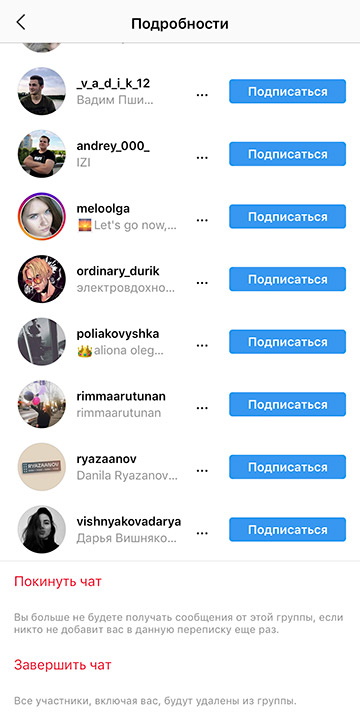This screenshot has height=726, width=360.
Task: Hit Подписаться for poliakovyshka
Action: tap(287, 341)
